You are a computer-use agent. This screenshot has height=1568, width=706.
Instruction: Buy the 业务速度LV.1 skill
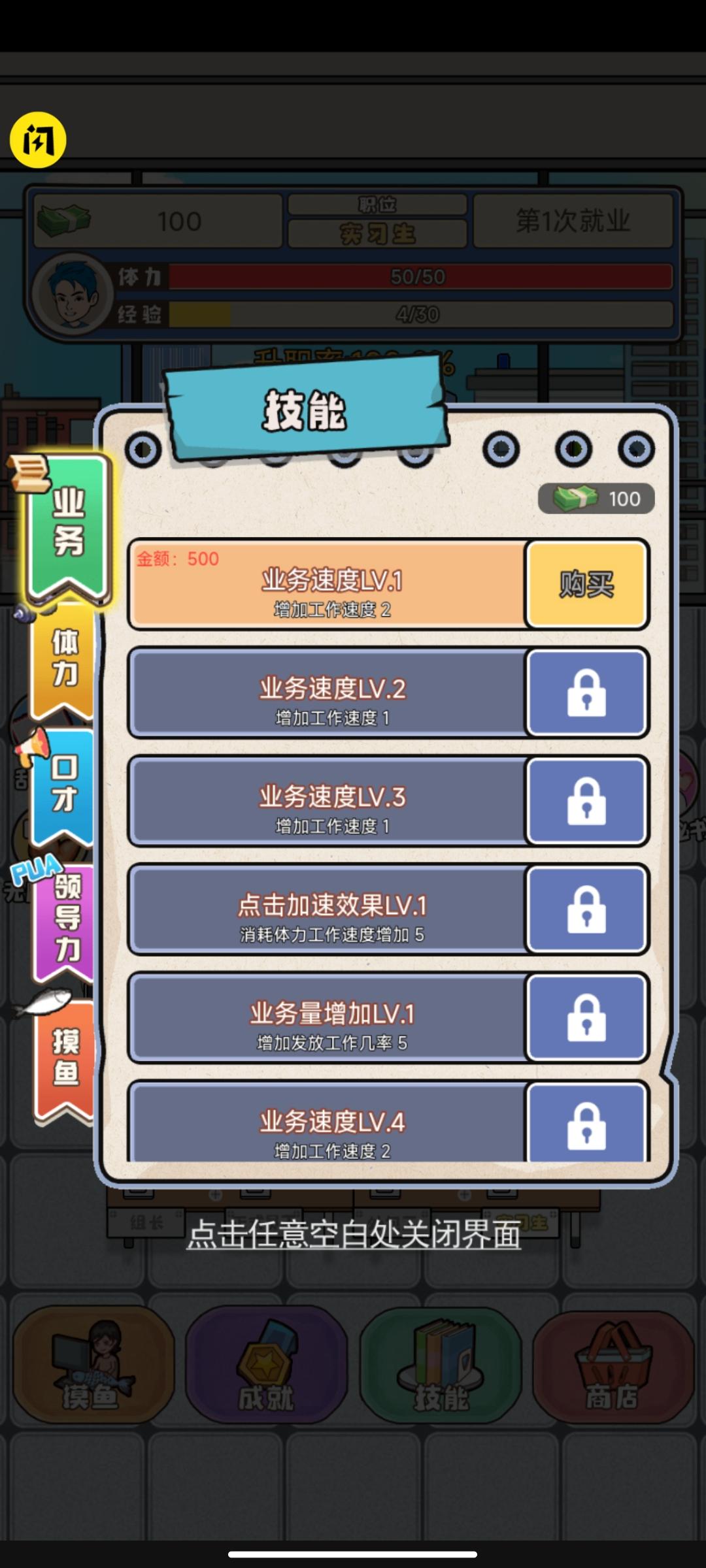[586, 584]
